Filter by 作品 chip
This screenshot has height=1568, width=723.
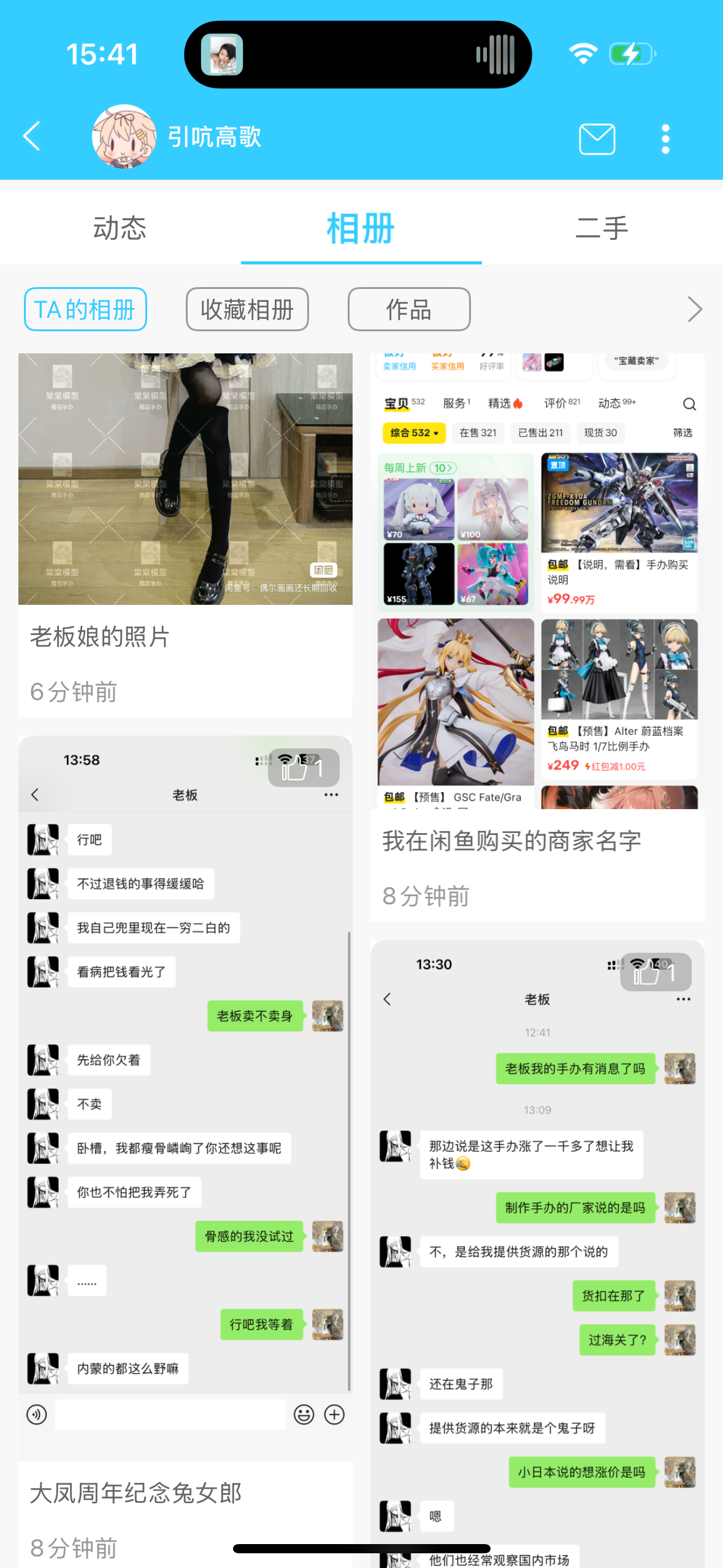point(409,309)
